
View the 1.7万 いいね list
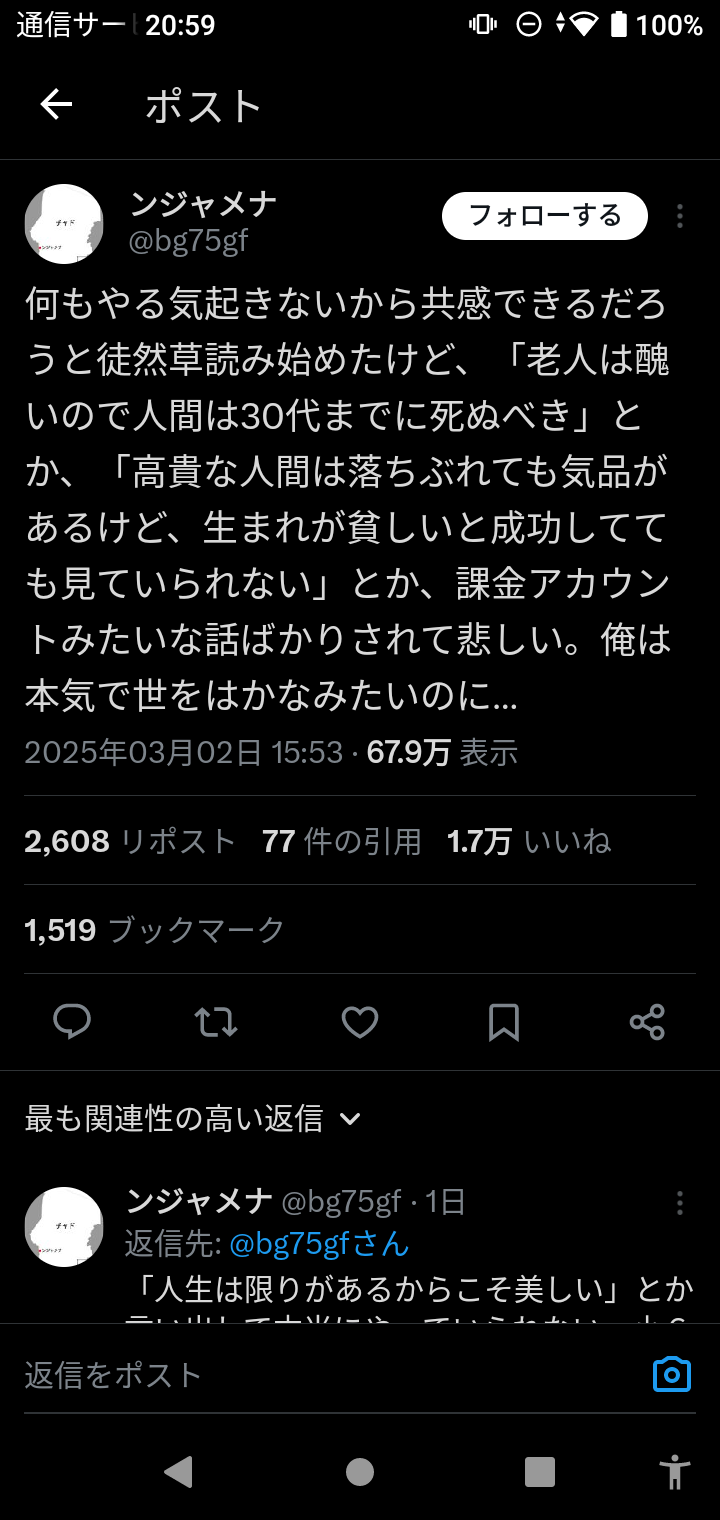[x=529, y=842]
